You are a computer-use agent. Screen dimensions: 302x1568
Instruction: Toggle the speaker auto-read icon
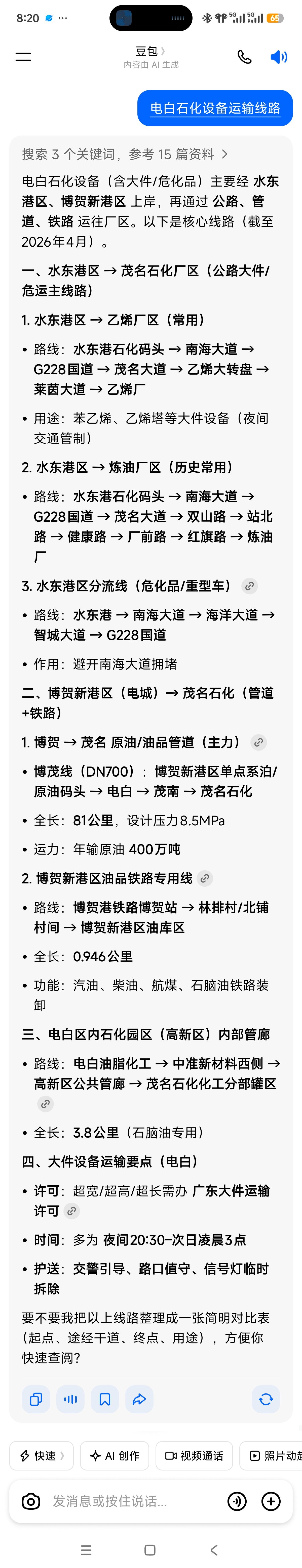pyautogui.click(x=278, y=57)
